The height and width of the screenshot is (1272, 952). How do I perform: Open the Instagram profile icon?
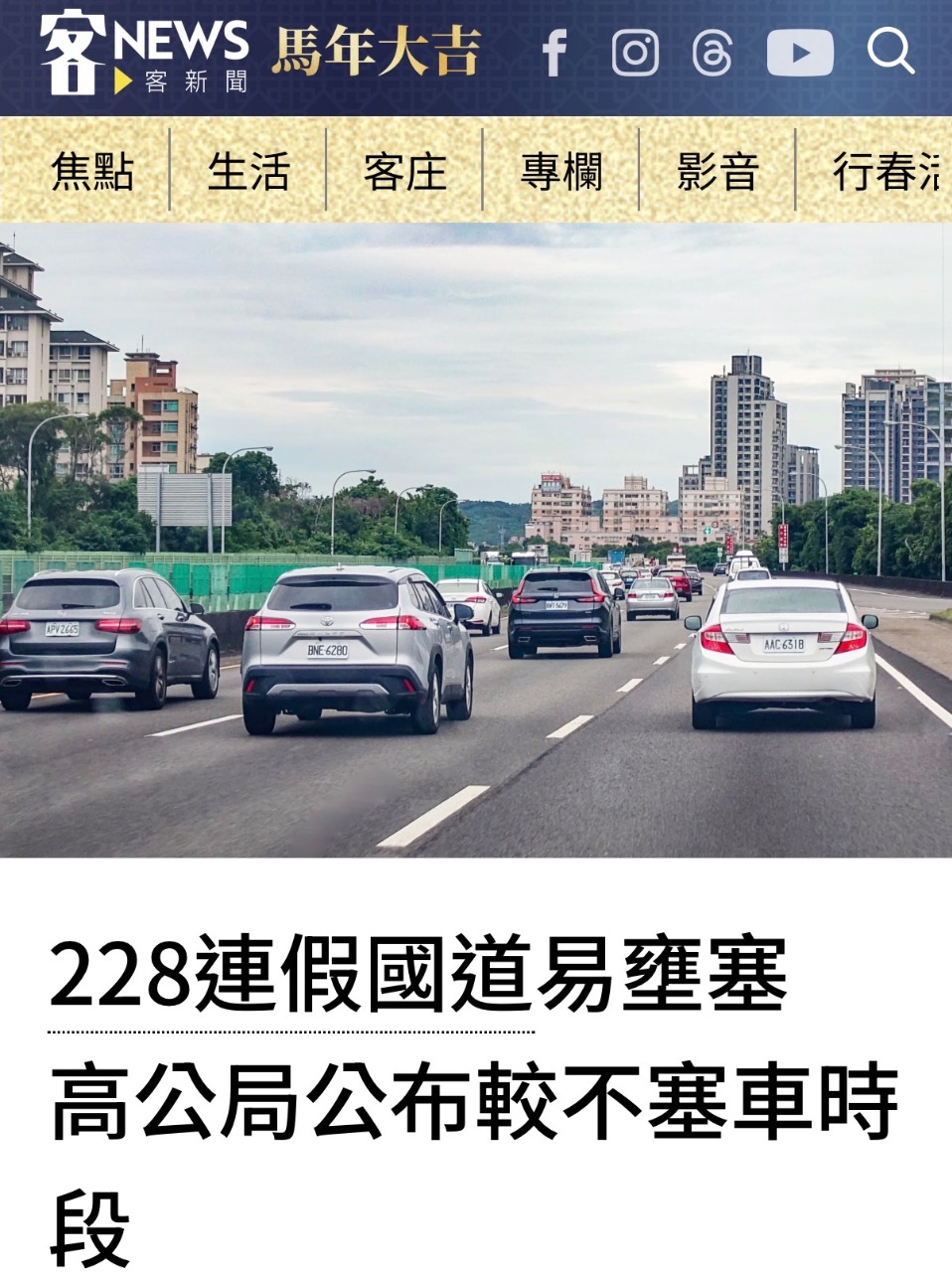click(x=635, y=53)
